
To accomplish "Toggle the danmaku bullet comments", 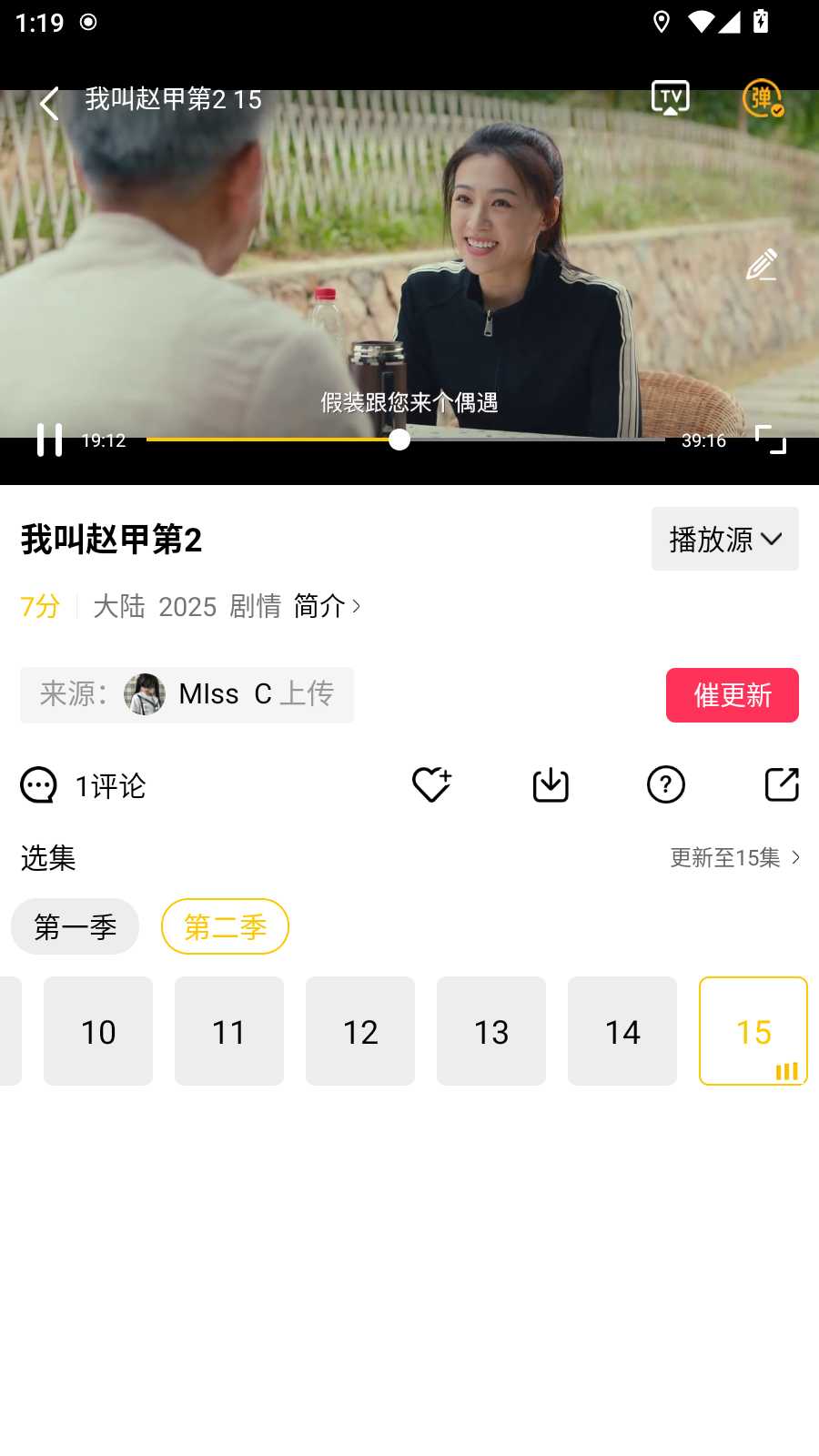I will pyautogui.click(x=763, y=98).
